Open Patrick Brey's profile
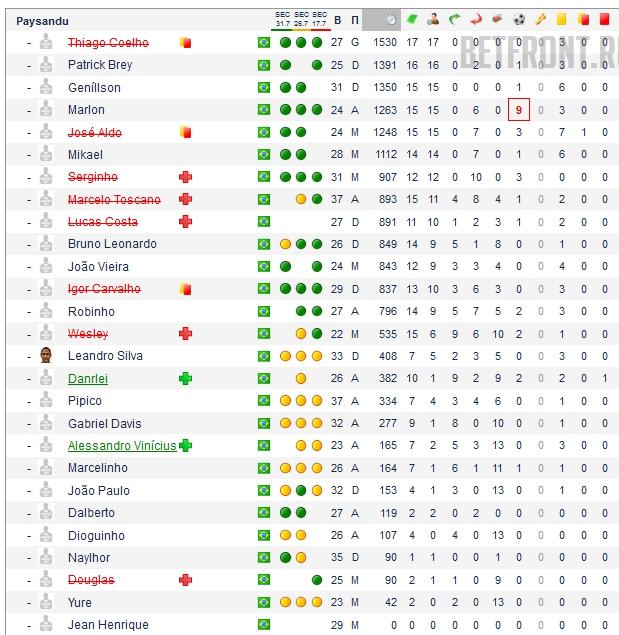Screen dimensions: 619x635 pos(100,65)
